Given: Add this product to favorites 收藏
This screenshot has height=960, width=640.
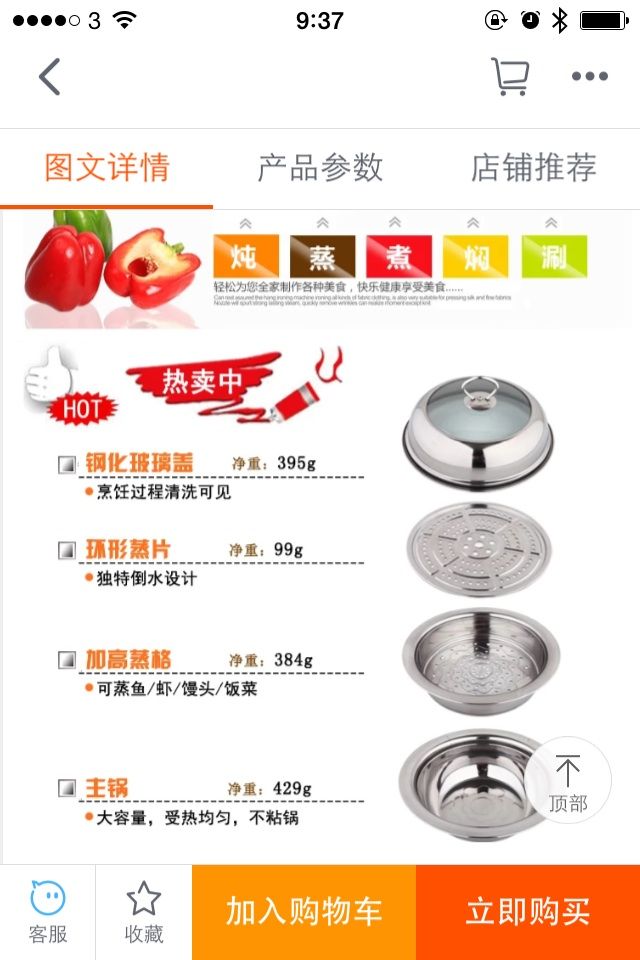Looking at the screenshot, I should (x=143, y=912).
